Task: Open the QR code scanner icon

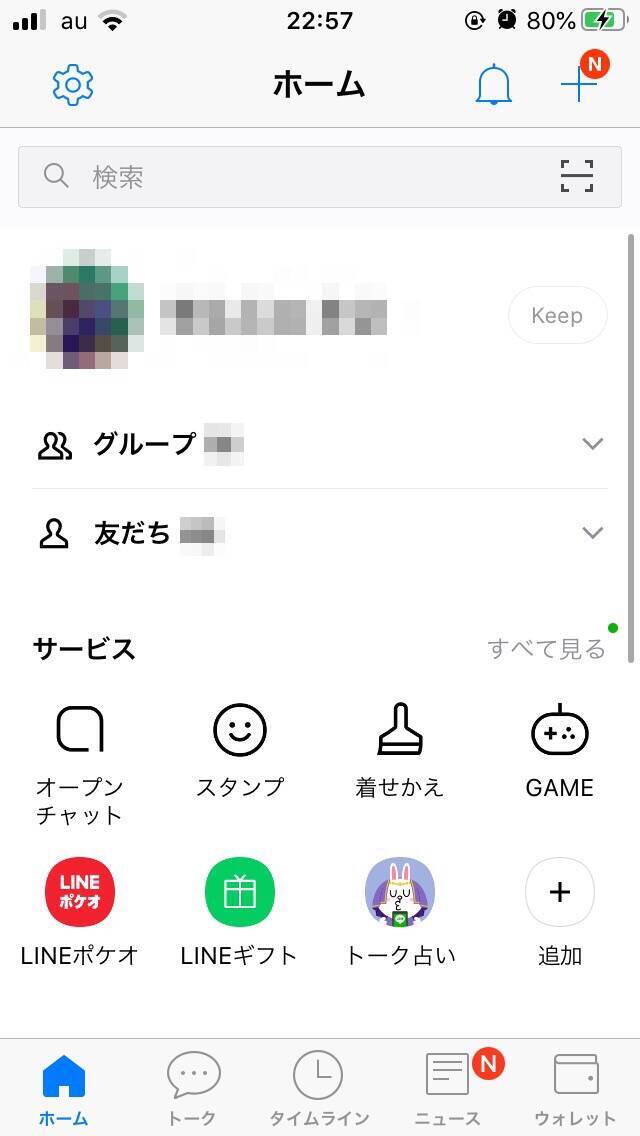Action: point(577,176)
